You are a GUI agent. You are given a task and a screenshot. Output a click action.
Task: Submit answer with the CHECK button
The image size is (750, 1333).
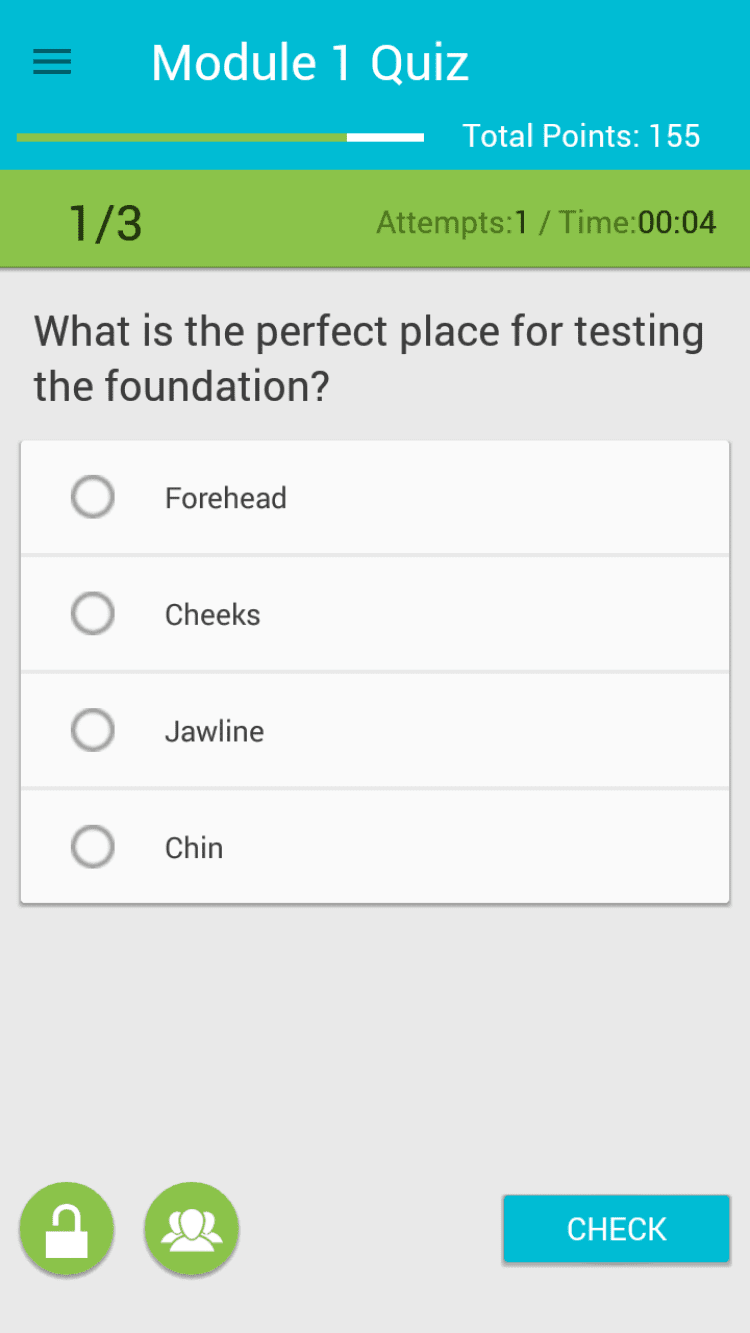pos(616,1229)
